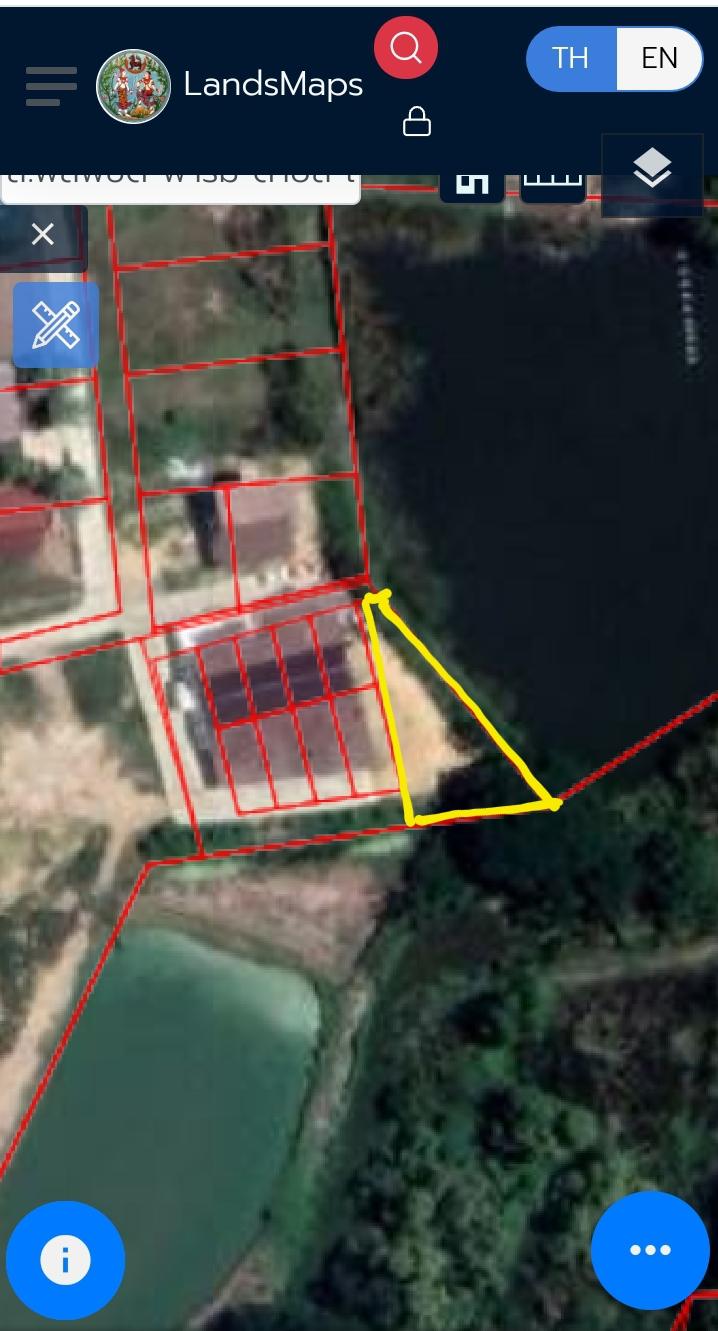Open the measuring and drawing tool
The width and height of the screenshot is (718, 1331).
click(x=56, y=325)
